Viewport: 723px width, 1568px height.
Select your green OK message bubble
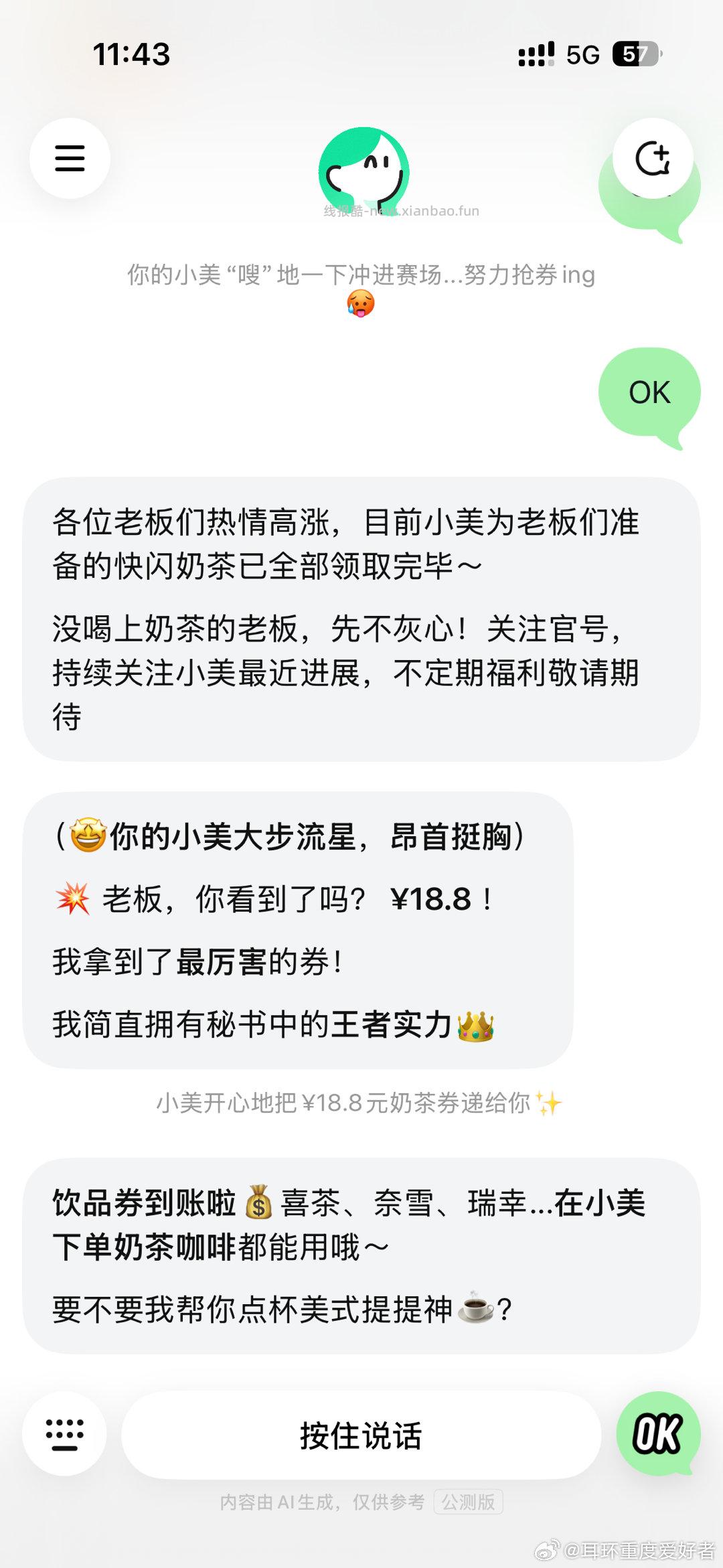coord(648,393)
